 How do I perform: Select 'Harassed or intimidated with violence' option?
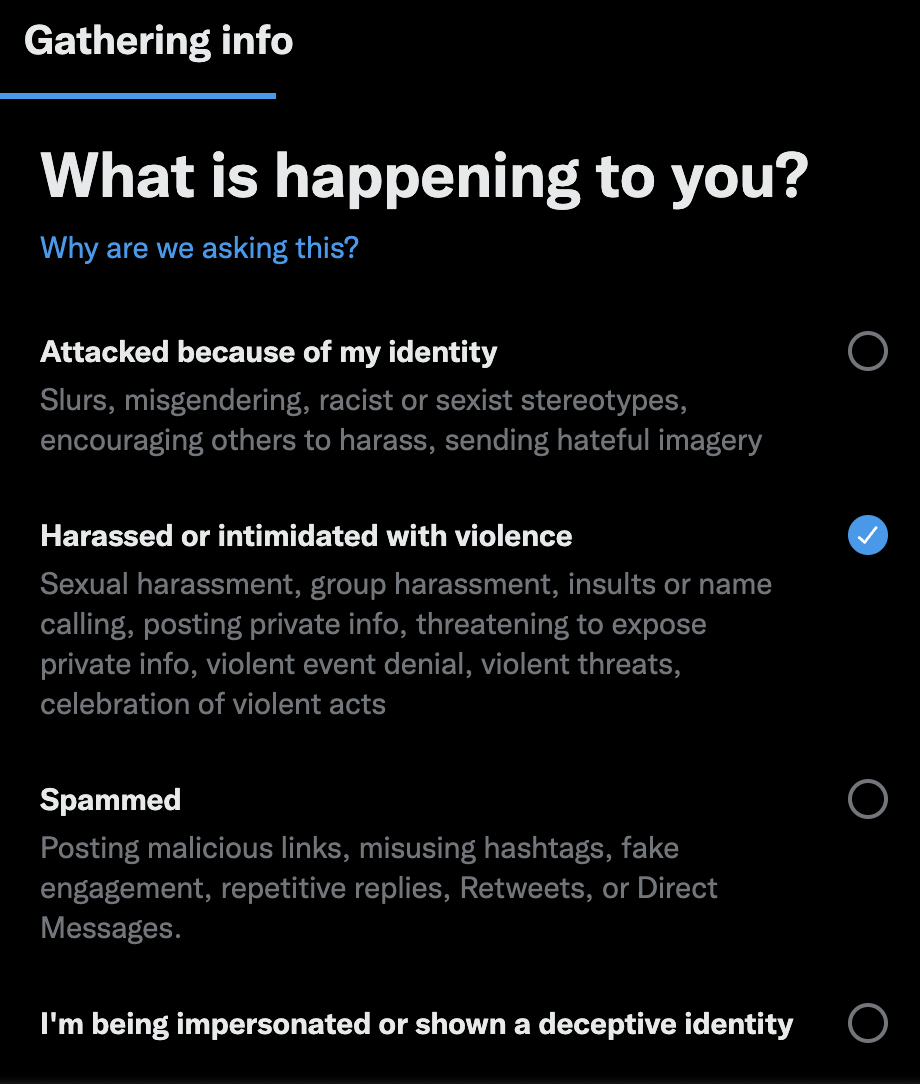click(x=867, y=536)
